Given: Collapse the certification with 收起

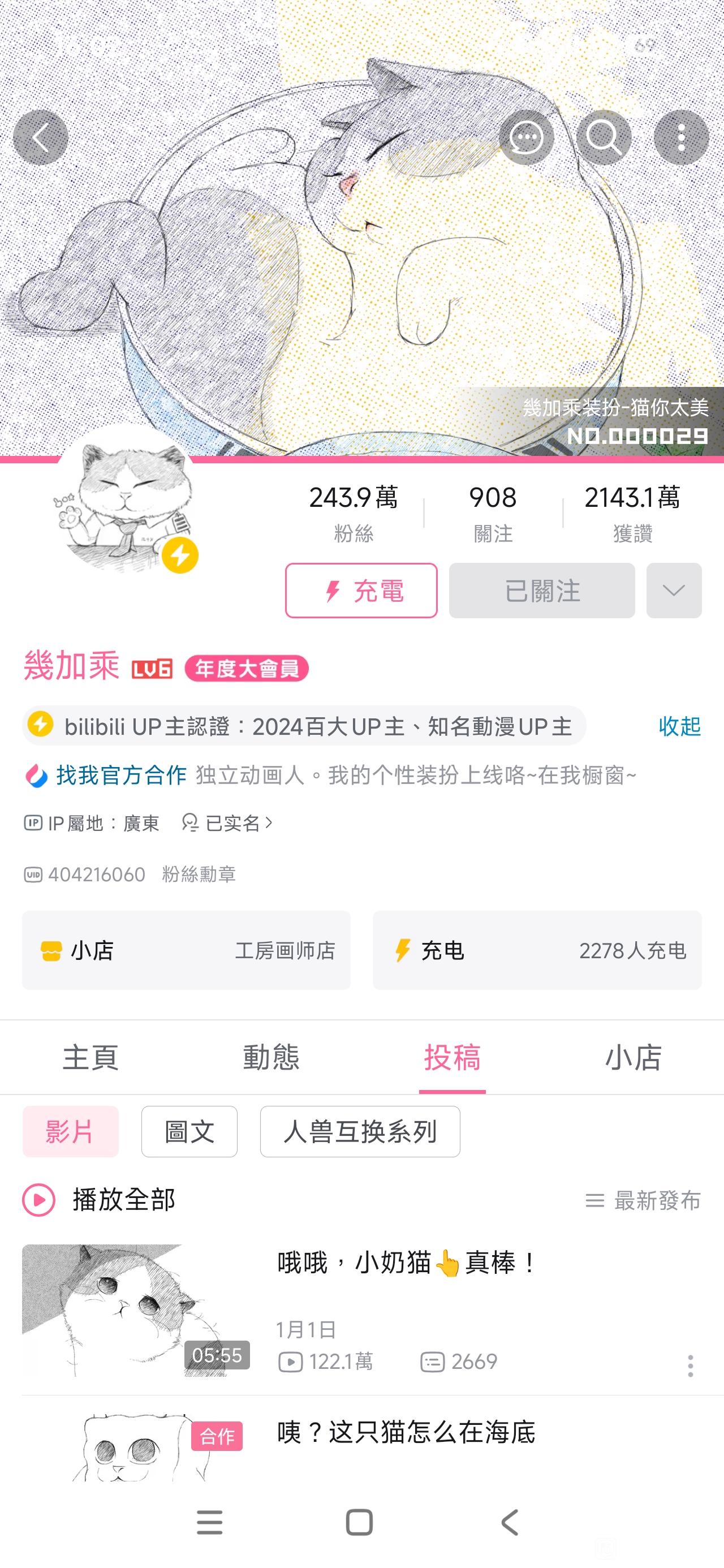Looking at the screenshot, I should [x=679, y=726].
